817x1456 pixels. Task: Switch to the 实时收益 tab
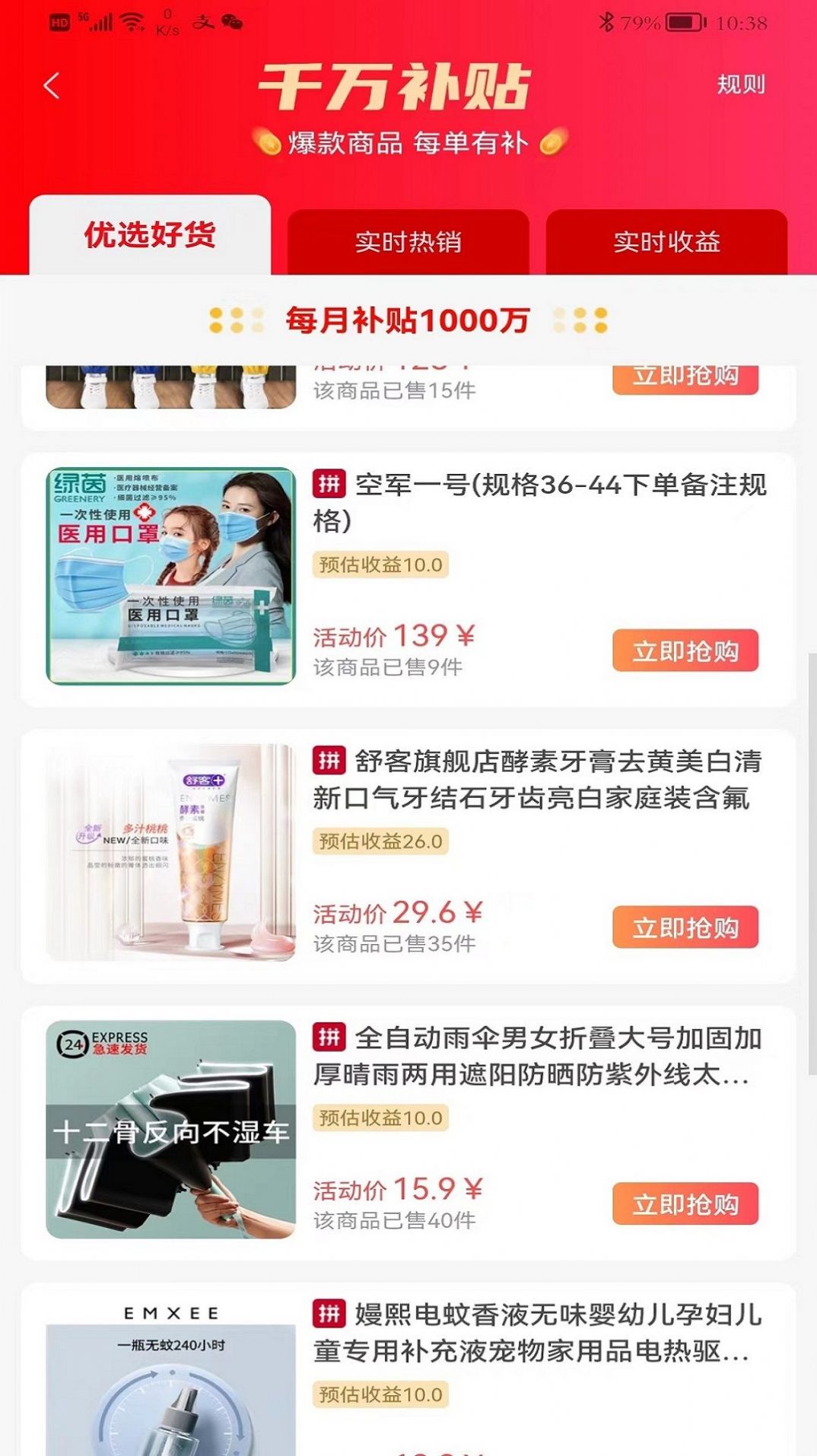click(x=666, y=242)
